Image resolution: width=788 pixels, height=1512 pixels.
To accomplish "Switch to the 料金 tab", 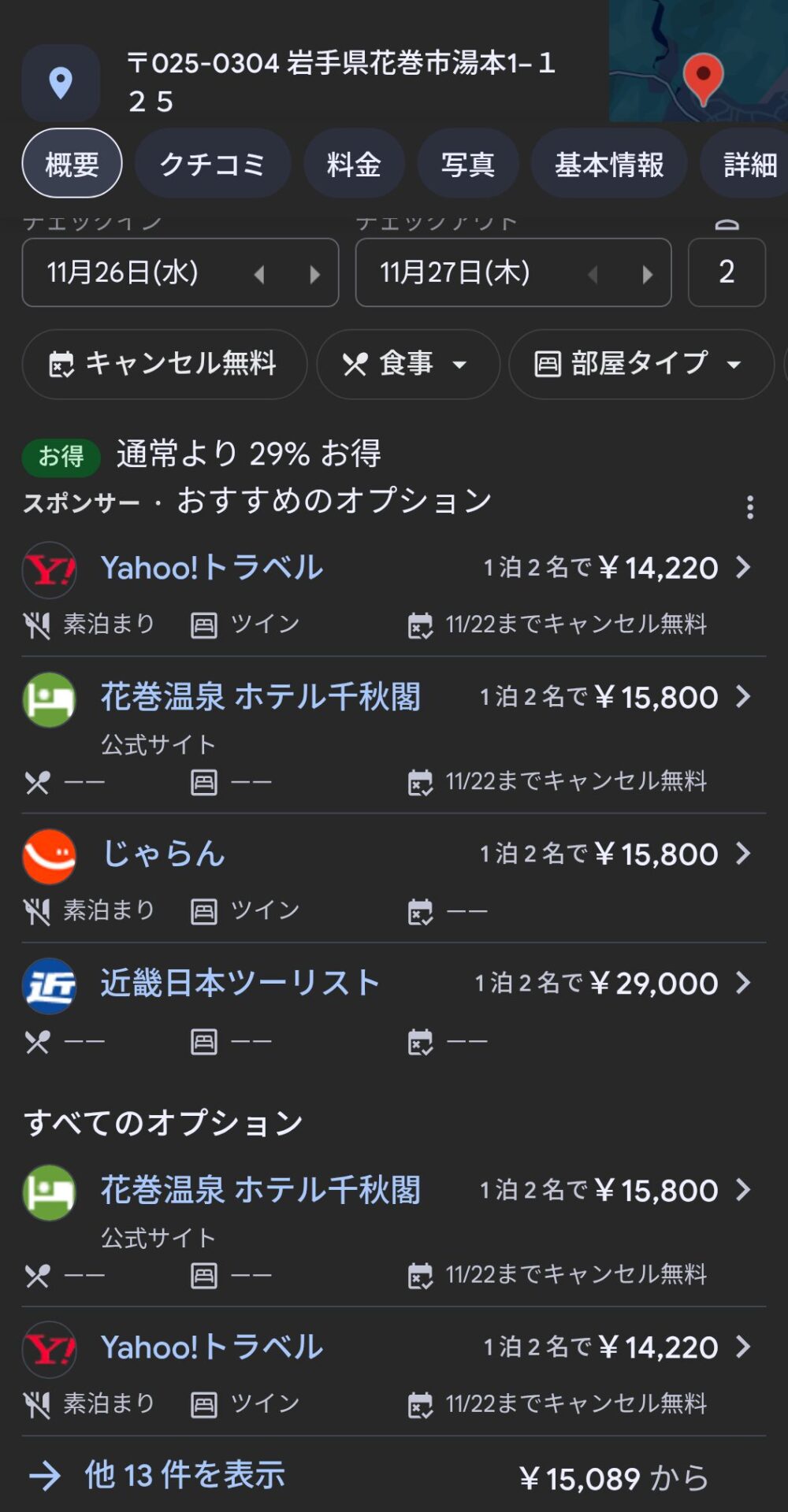I will [x=354, y=164].
